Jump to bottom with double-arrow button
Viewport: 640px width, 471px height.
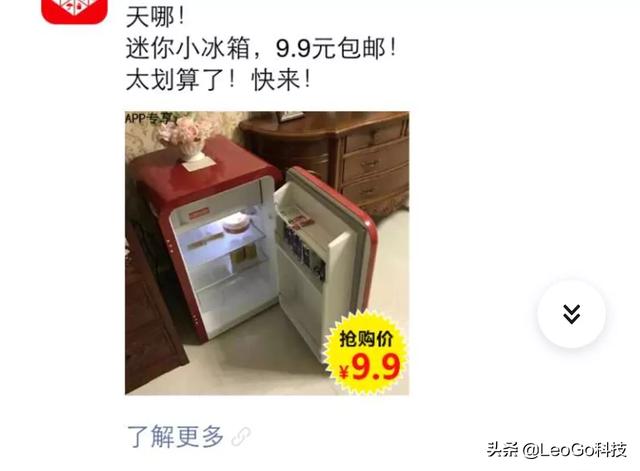(x=571, y=314)
